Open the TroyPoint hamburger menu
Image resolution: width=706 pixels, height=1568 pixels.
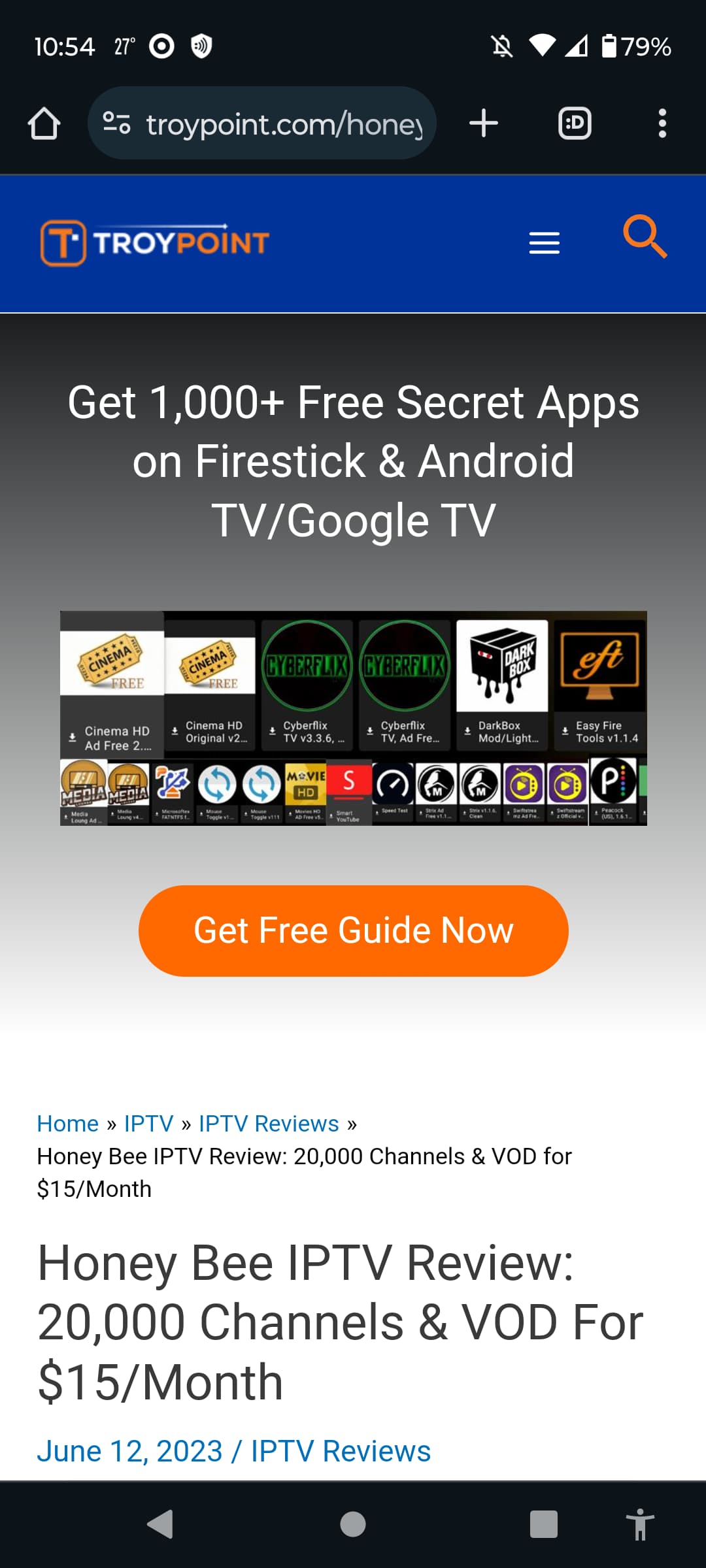[x=544, y=243]
